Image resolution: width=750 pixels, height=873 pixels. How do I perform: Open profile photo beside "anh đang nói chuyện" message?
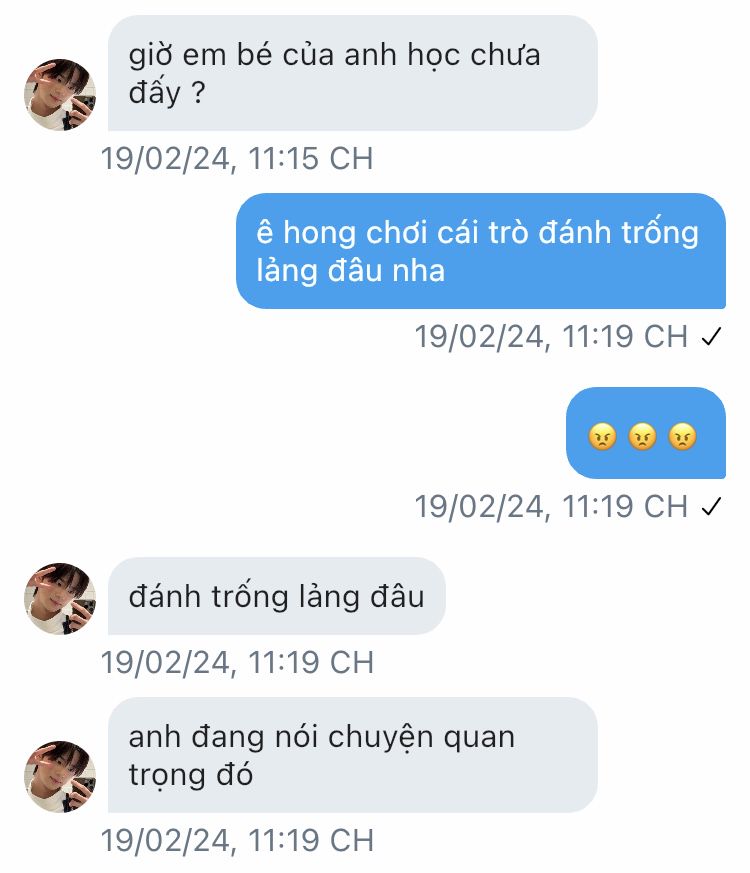[x=60, y=777]
